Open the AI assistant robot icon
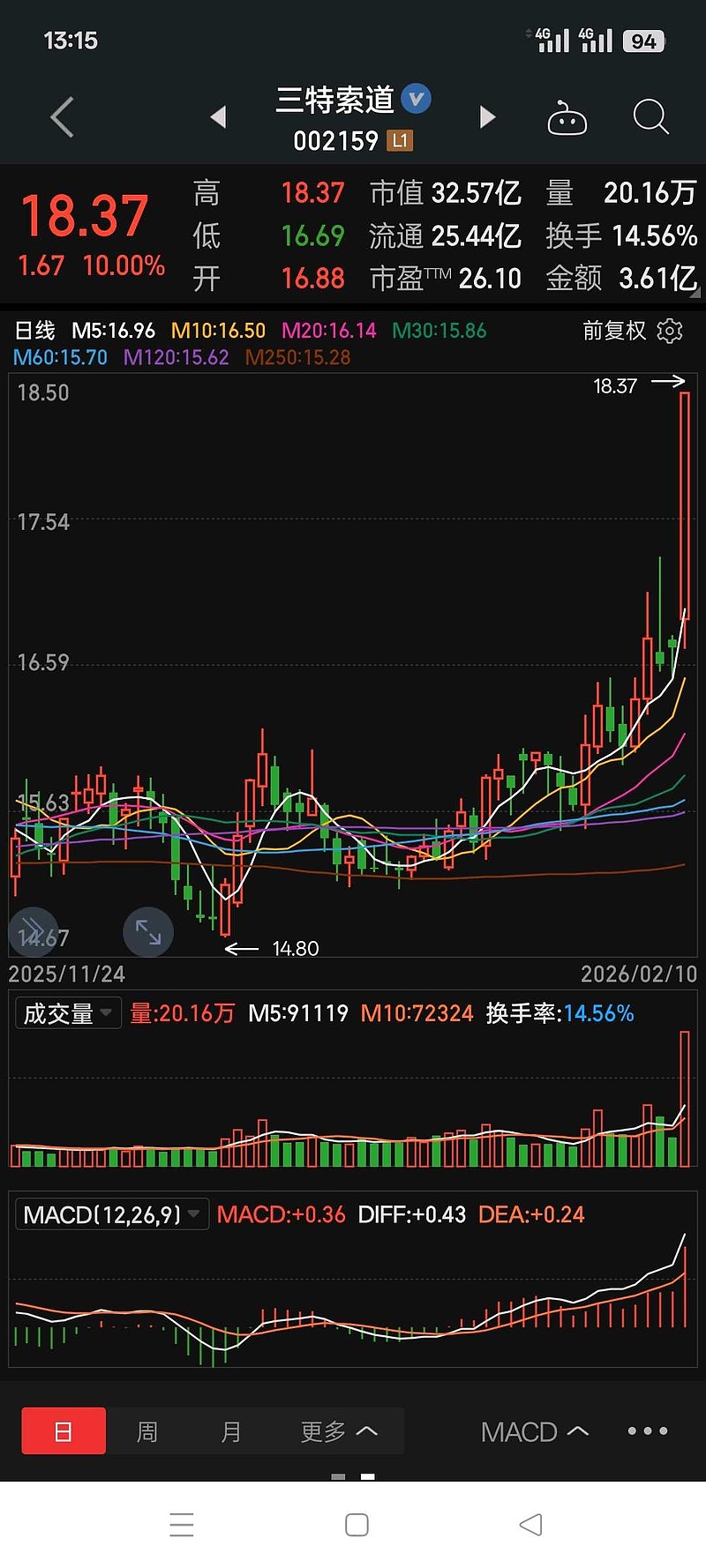 click(567, 118)
